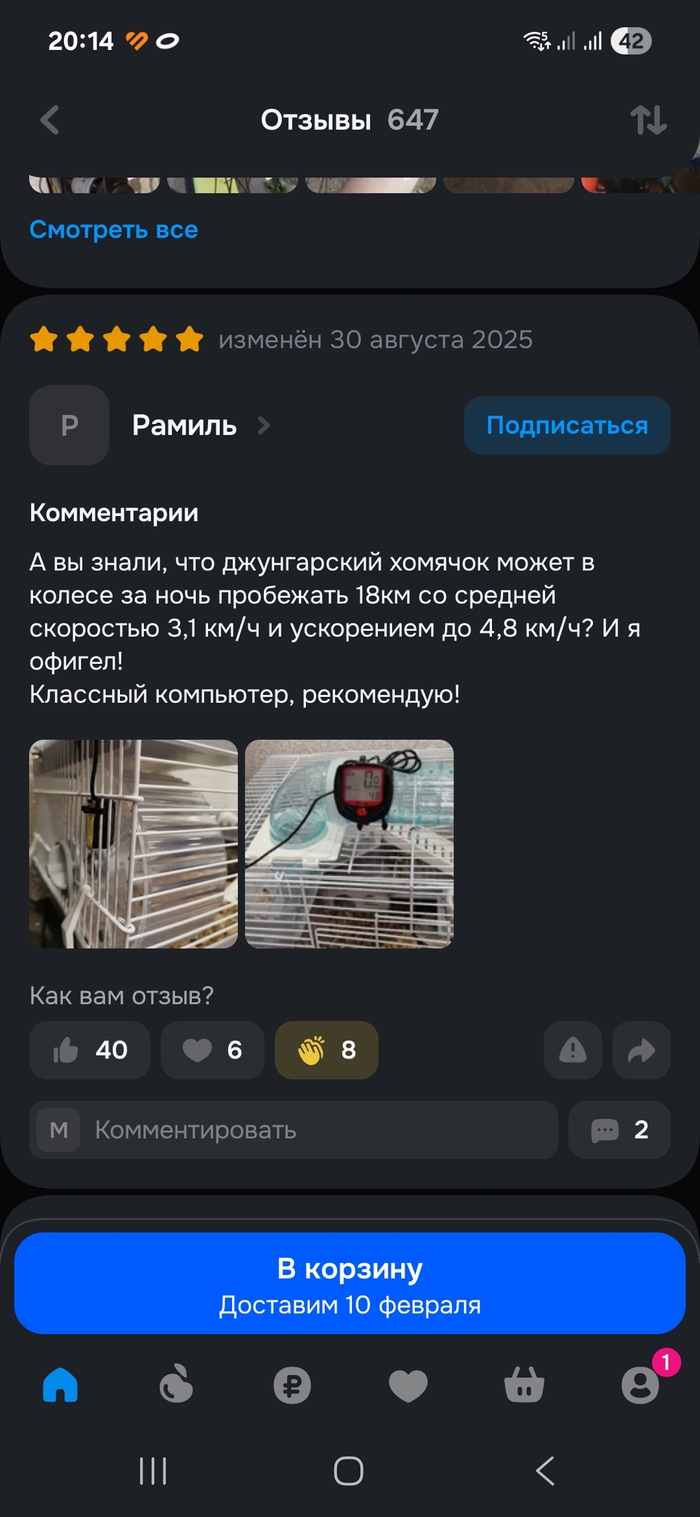Toggle the clapping hands reaction
Image resolution: width=700 pixels, height=1517 pixels.
coord(326,1050)
